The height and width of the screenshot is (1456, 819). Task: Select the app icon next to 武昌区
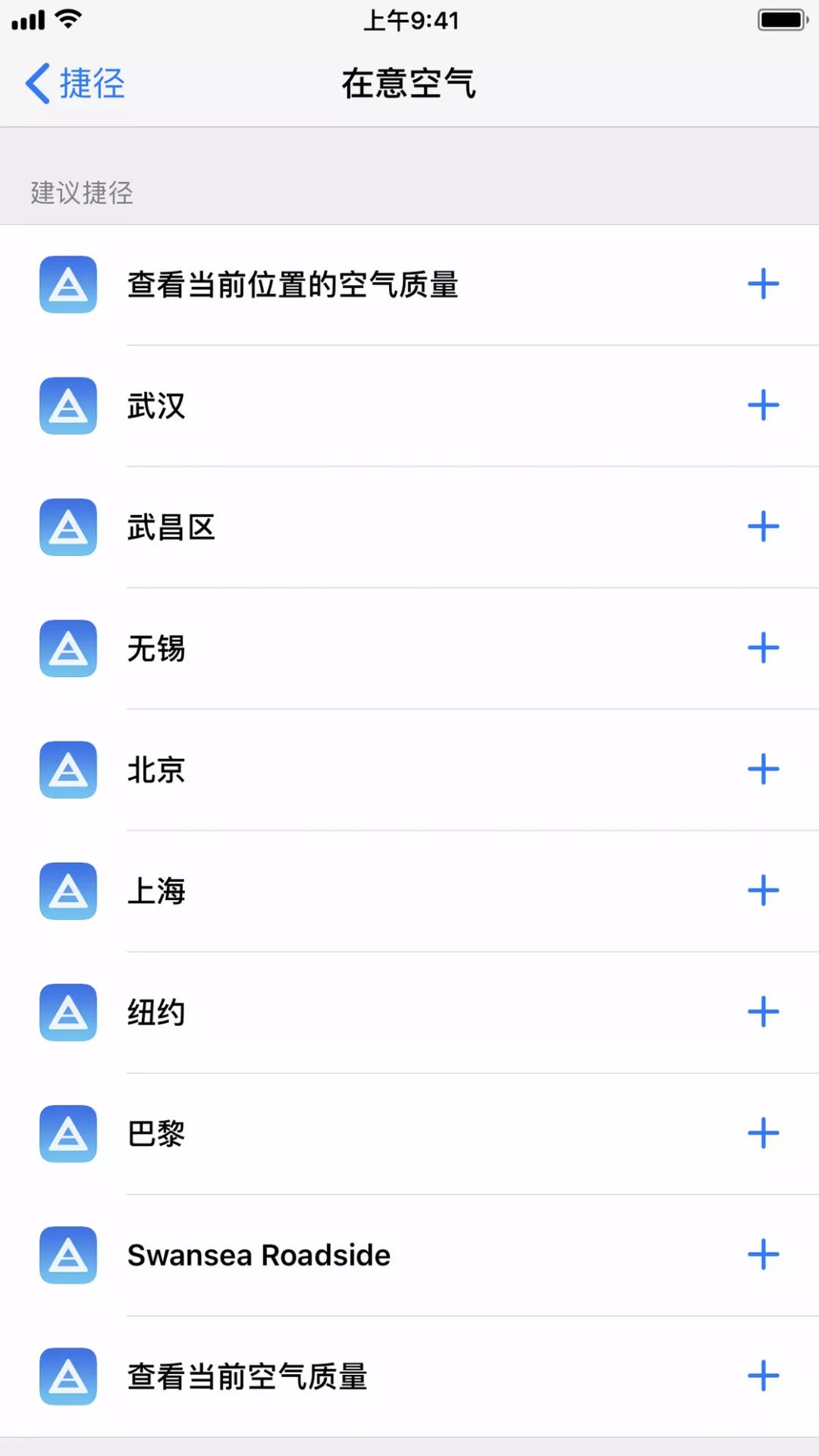tap(67, 528)
